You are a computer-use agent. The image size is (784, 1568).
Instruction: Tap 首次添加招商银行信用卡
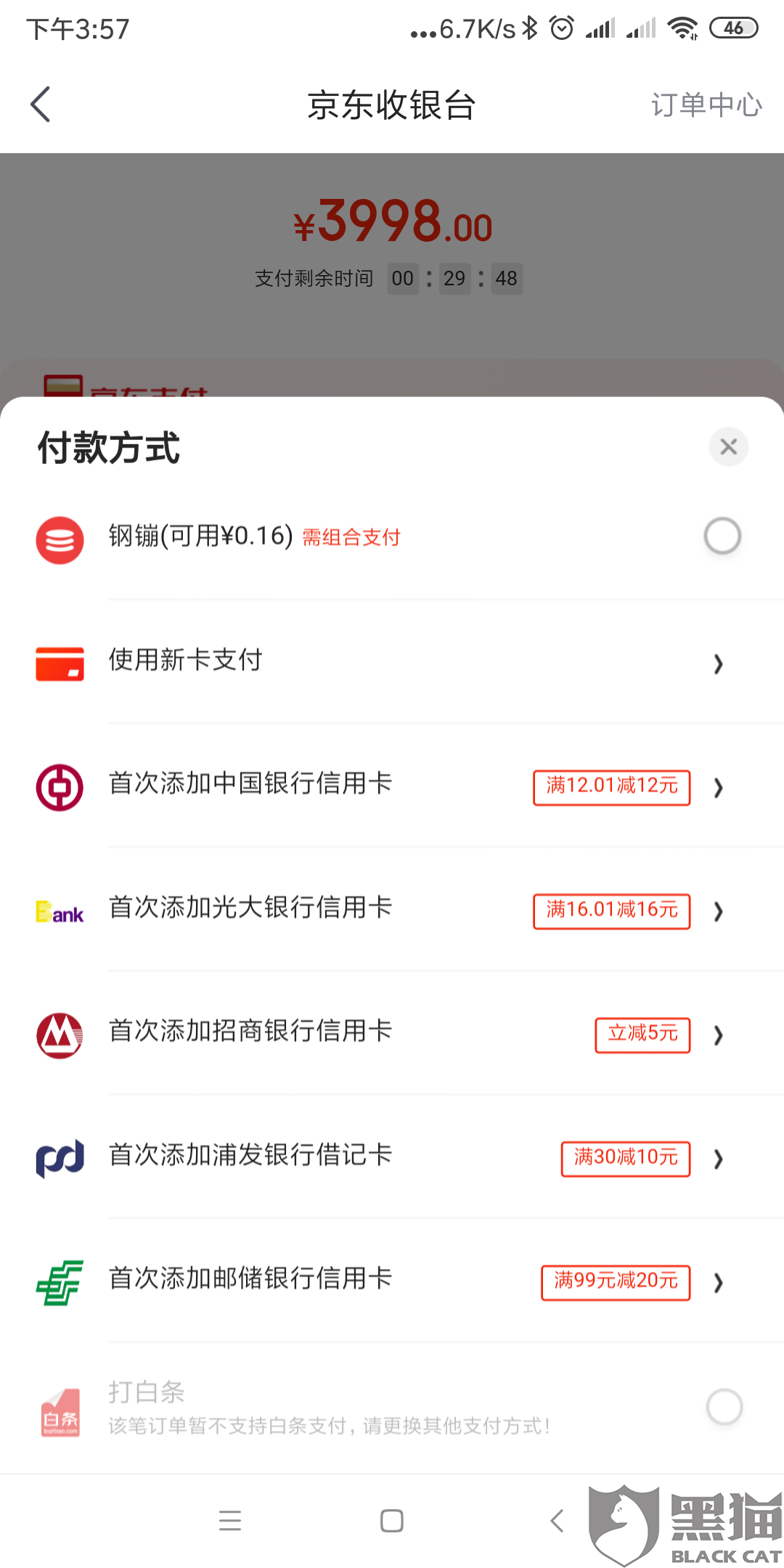click(x=392, y=1033)
